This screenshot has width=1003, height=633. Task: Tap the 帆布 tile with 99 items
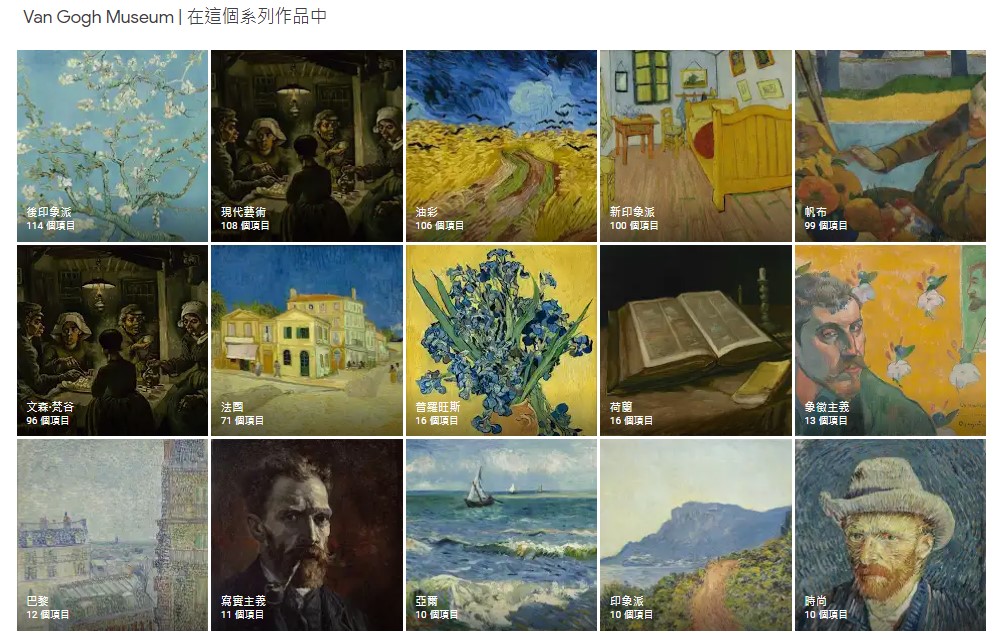(x=890, y=146)
